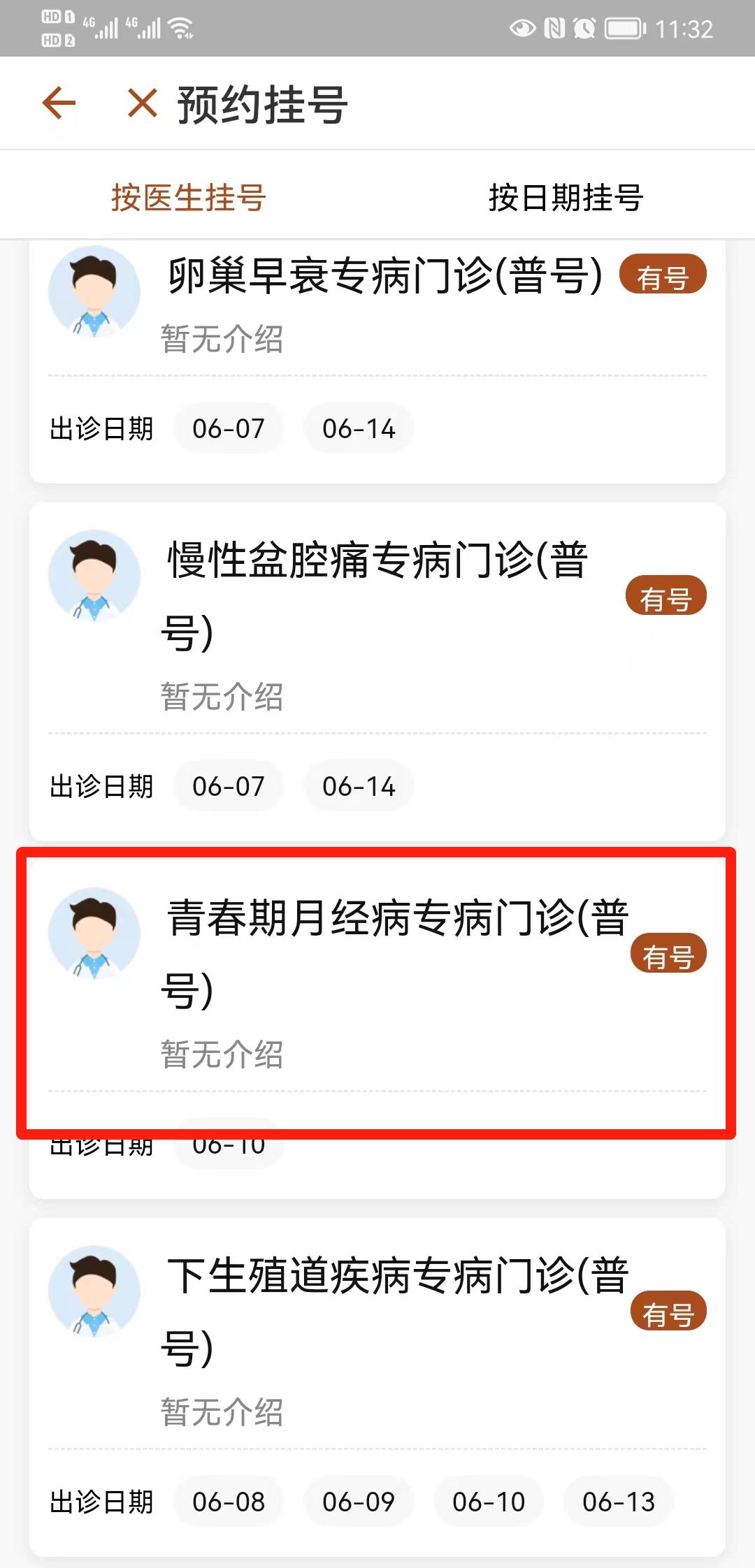Tap the 下生殖道疾病专病门诊 doctor avatar

[96, 1293]
